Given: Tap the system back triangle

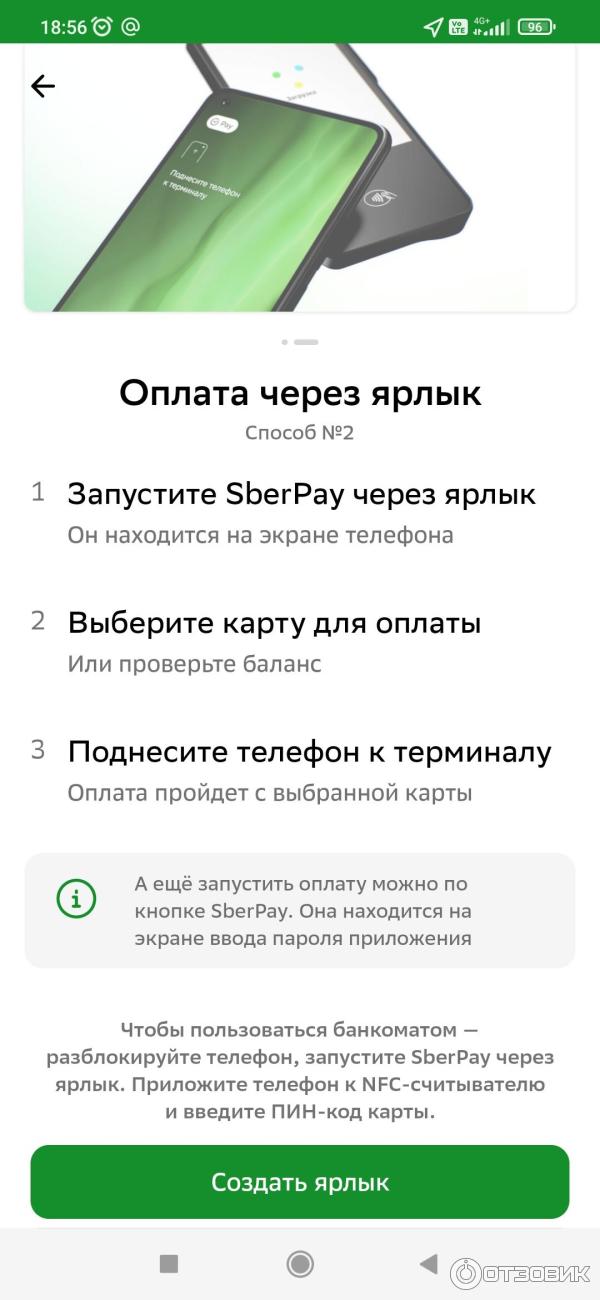Looking at the screenshot, I should point(429,1264).
